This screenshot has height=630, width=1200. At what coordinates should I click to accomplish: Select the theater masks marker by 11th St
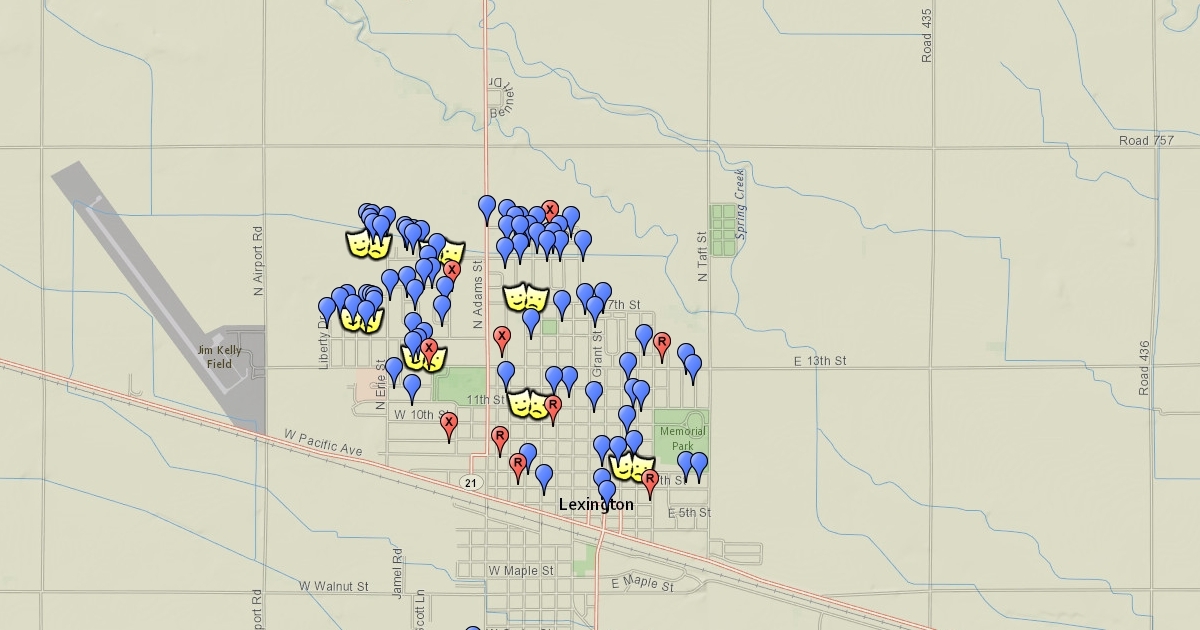[x=526, y=404]
